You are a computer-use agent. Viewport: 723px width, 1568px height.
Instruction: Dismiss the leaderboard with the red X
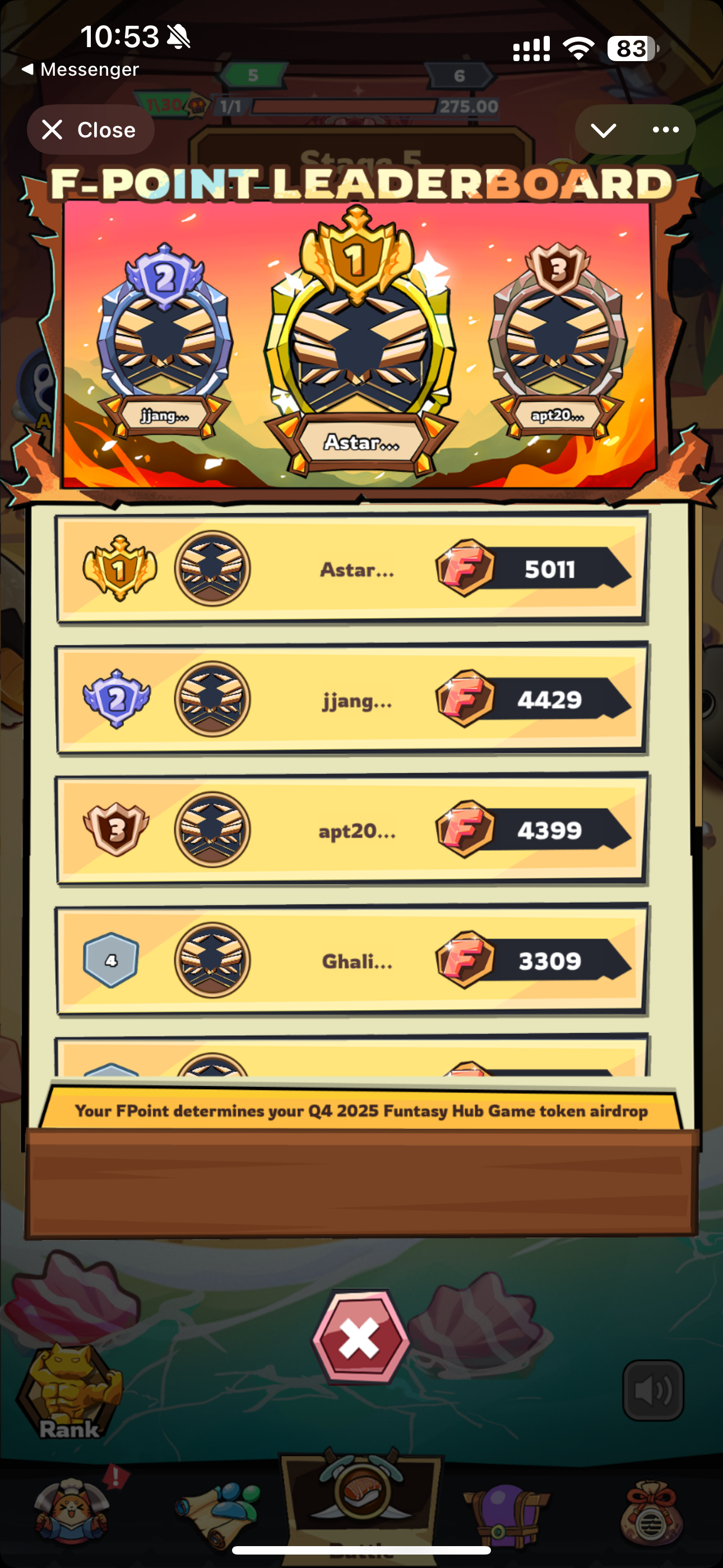click(x=361, y=1339)
